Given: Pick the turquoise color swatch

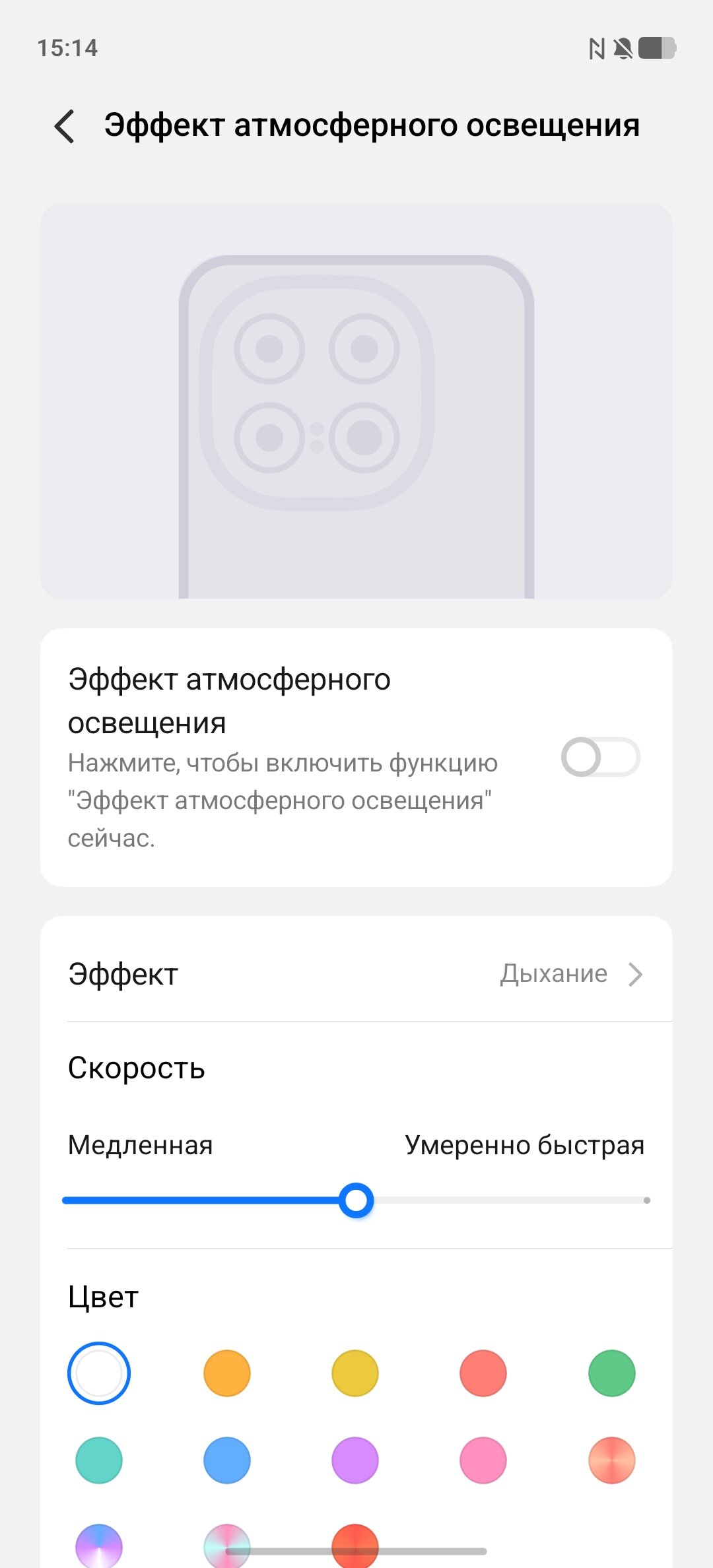Looking at the screenshot, I should [99, 1460].
